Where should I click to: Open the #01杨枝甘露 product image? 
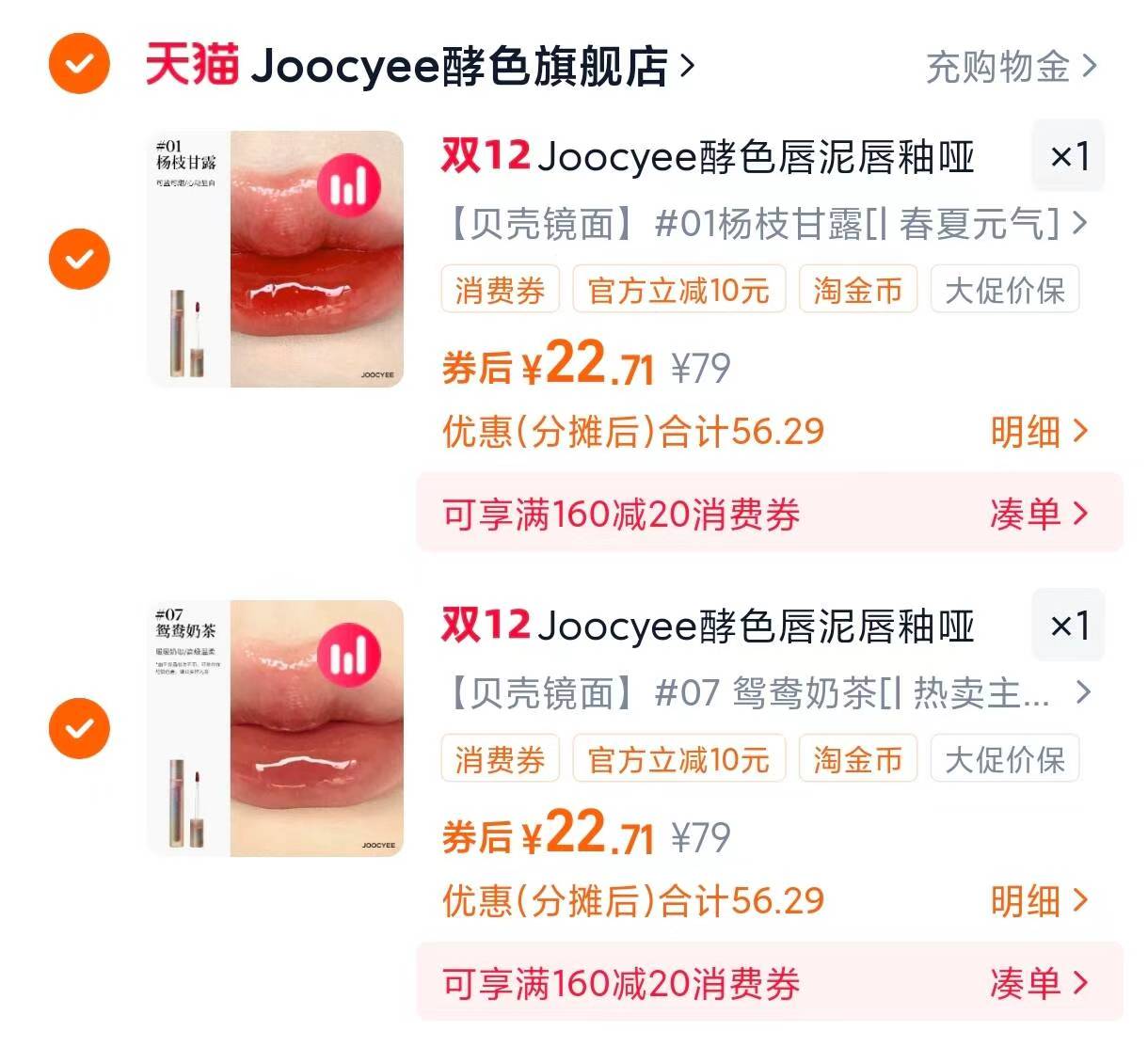[276, 259]
